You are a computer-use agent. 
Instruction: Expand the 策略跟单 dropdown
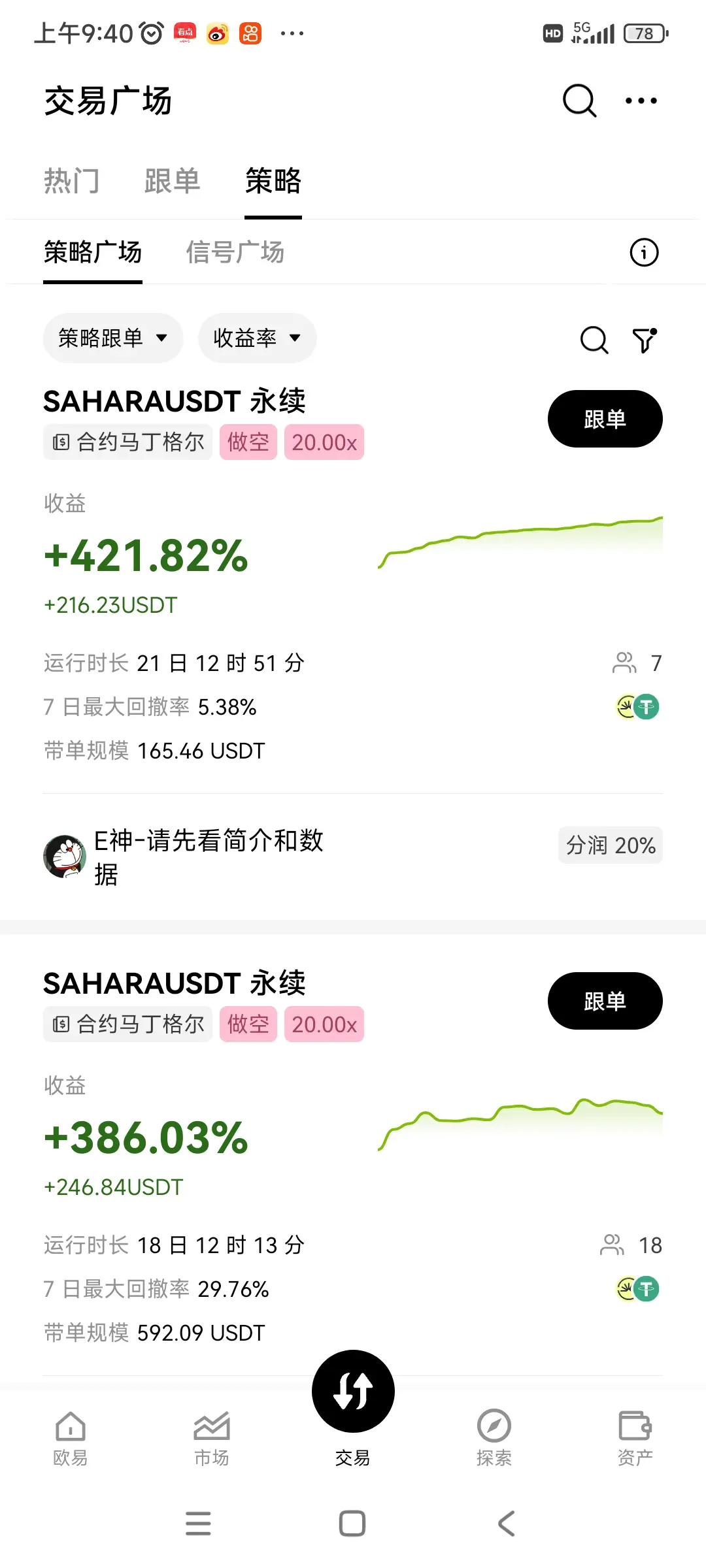click(x=113, y=338)
